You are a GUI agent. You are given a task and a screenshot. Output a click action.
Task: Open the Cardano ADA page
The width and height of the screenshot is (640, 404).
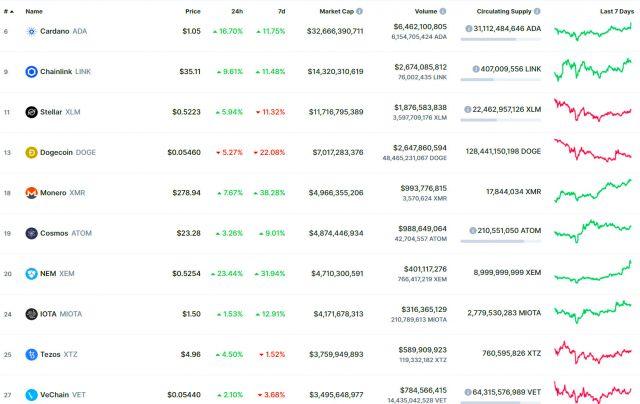(x=58, y=31)
